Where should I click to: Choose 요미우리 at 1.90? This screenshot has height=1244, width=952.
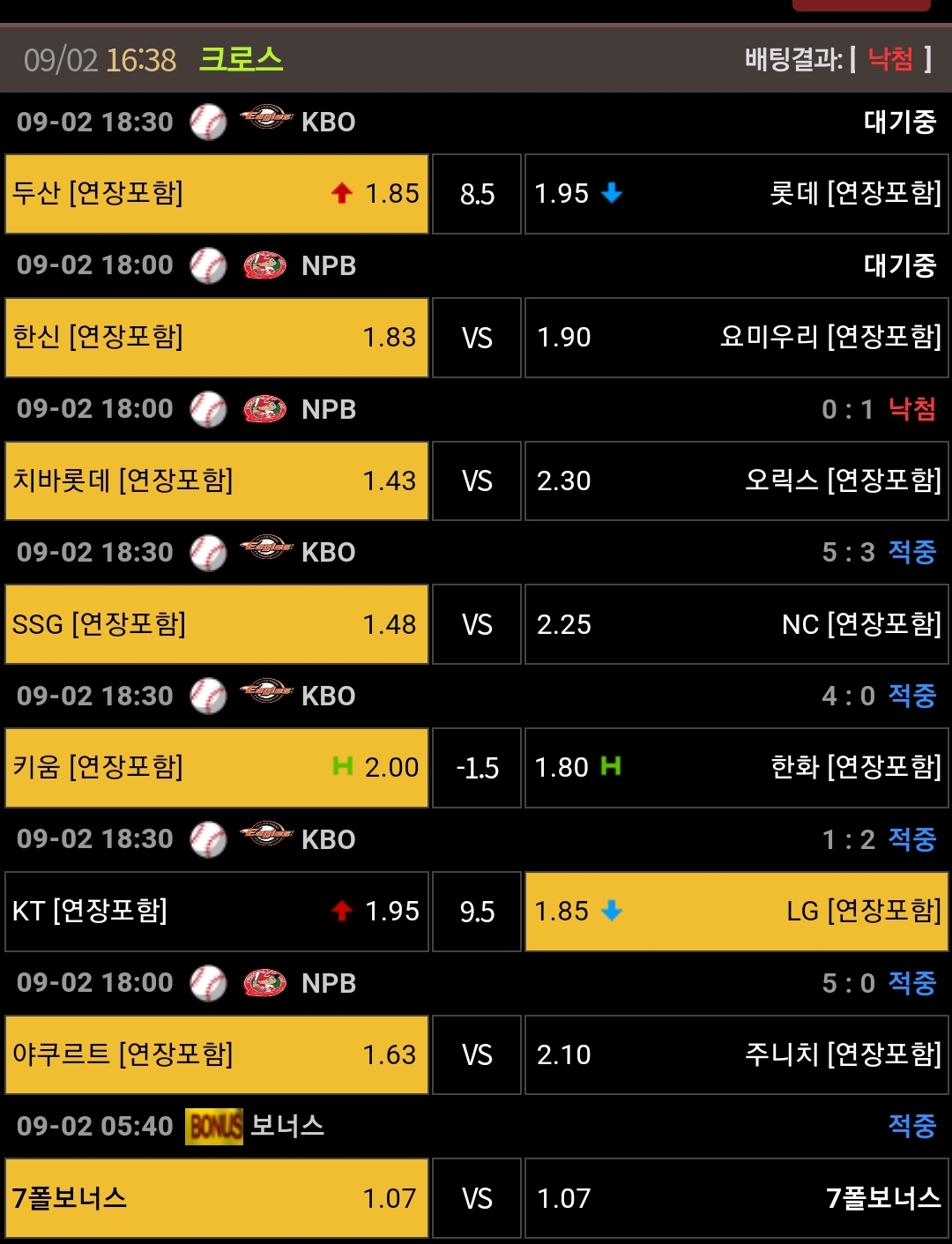click(x=736, y=338)
